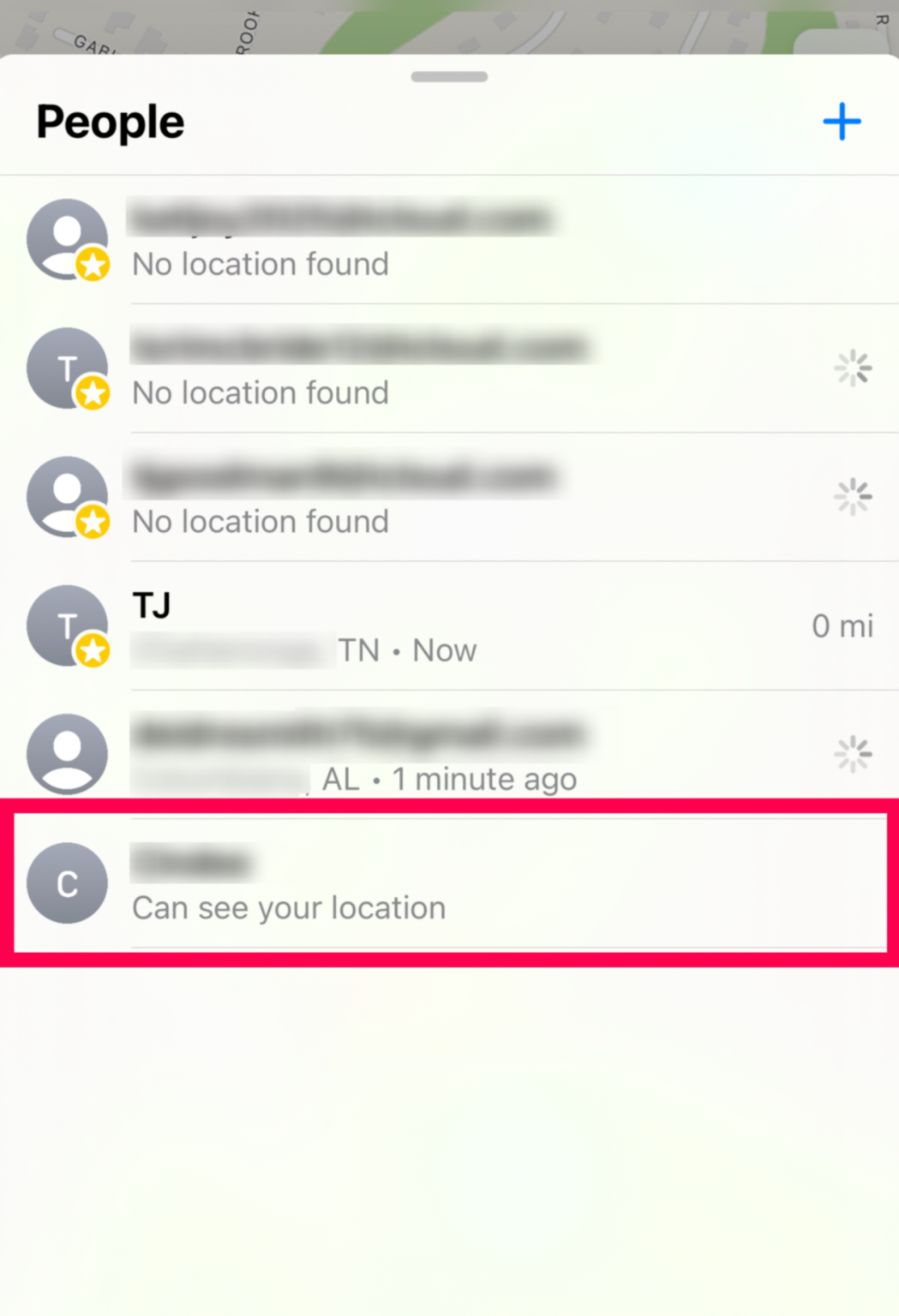Tap the '0 mi' distance label
The image size is (899, 1316).
point(843,625)
